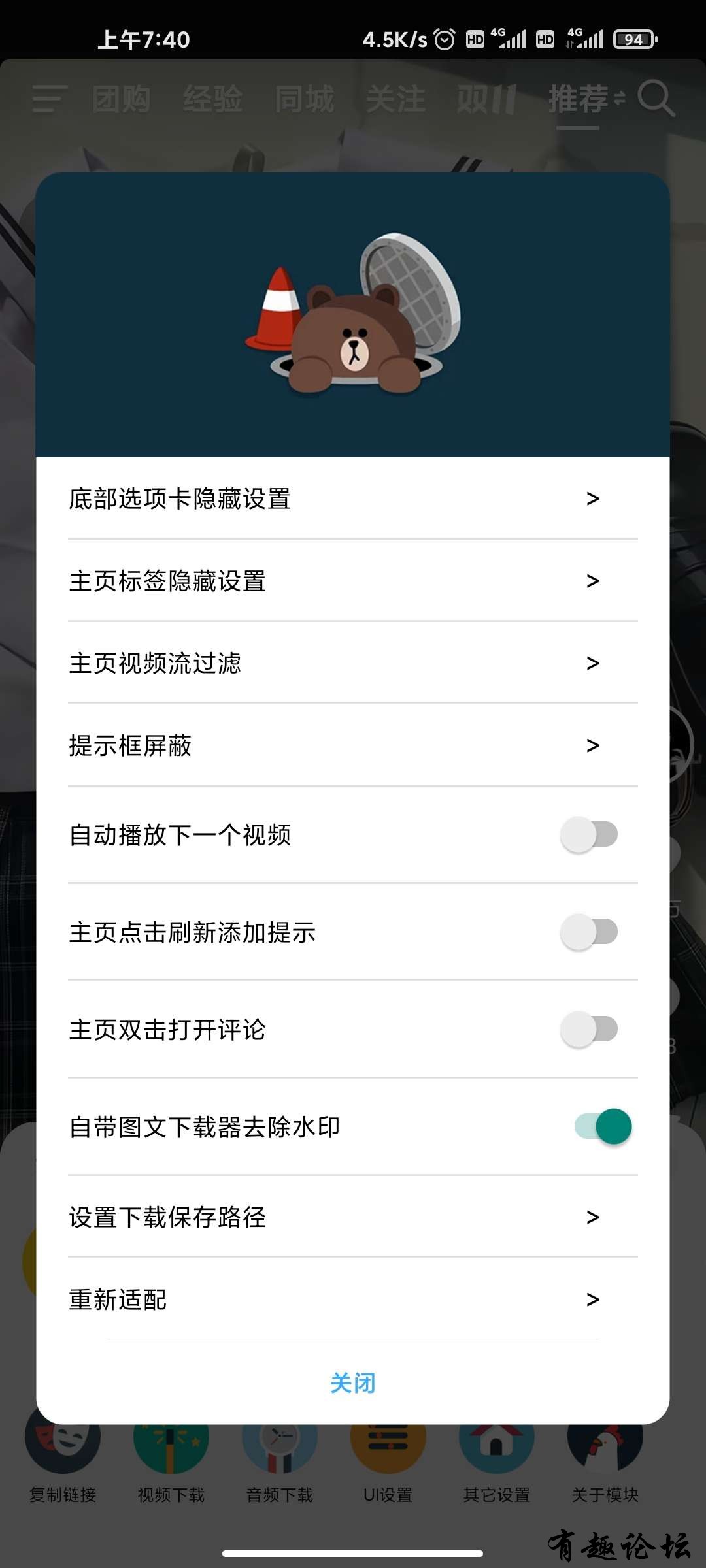Select 重新适配 option
Screen dimensions: 706x1568
pos(353,1299)
